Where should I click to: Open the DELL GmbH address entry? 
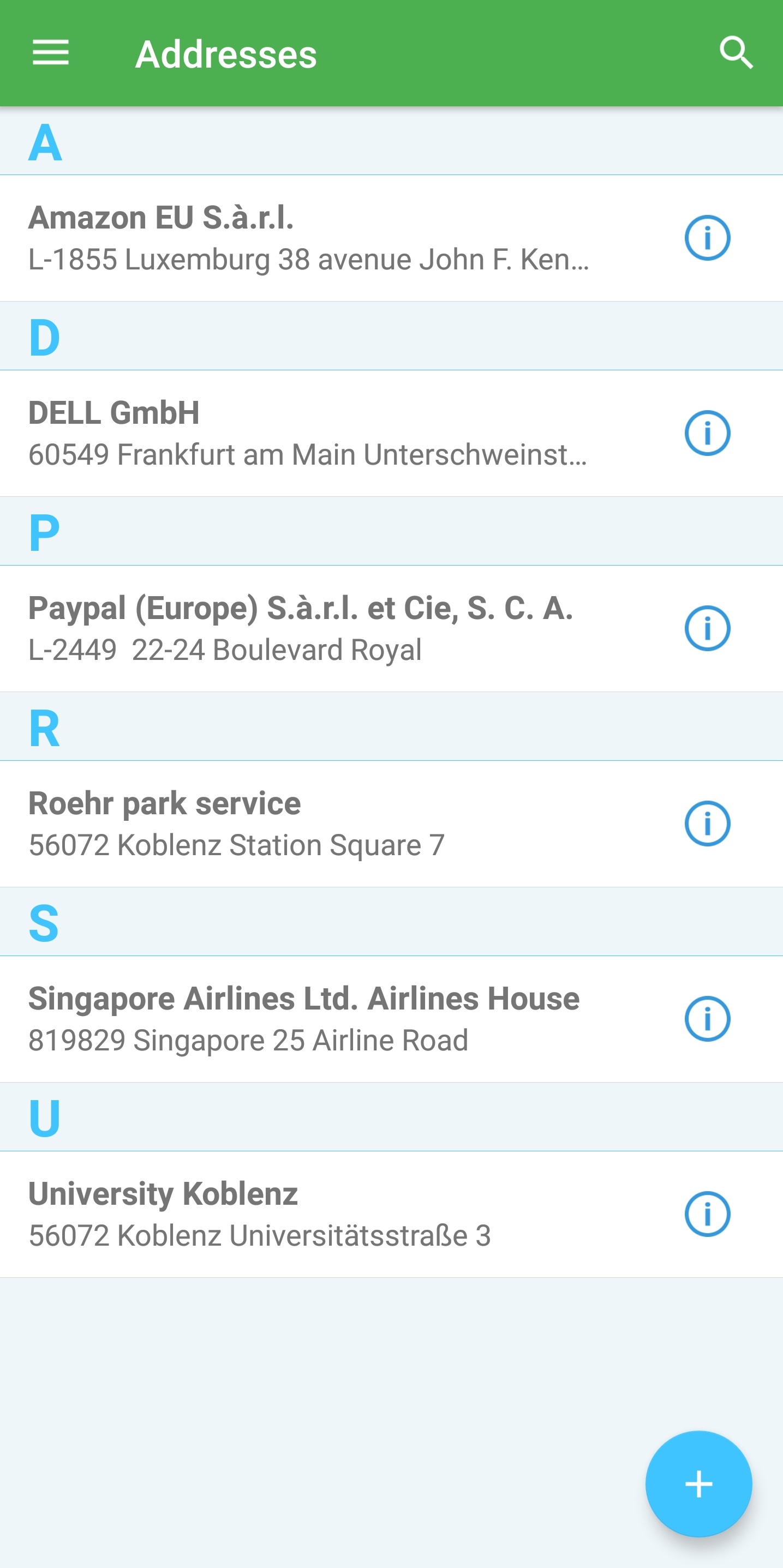click(x=308, y=434)
